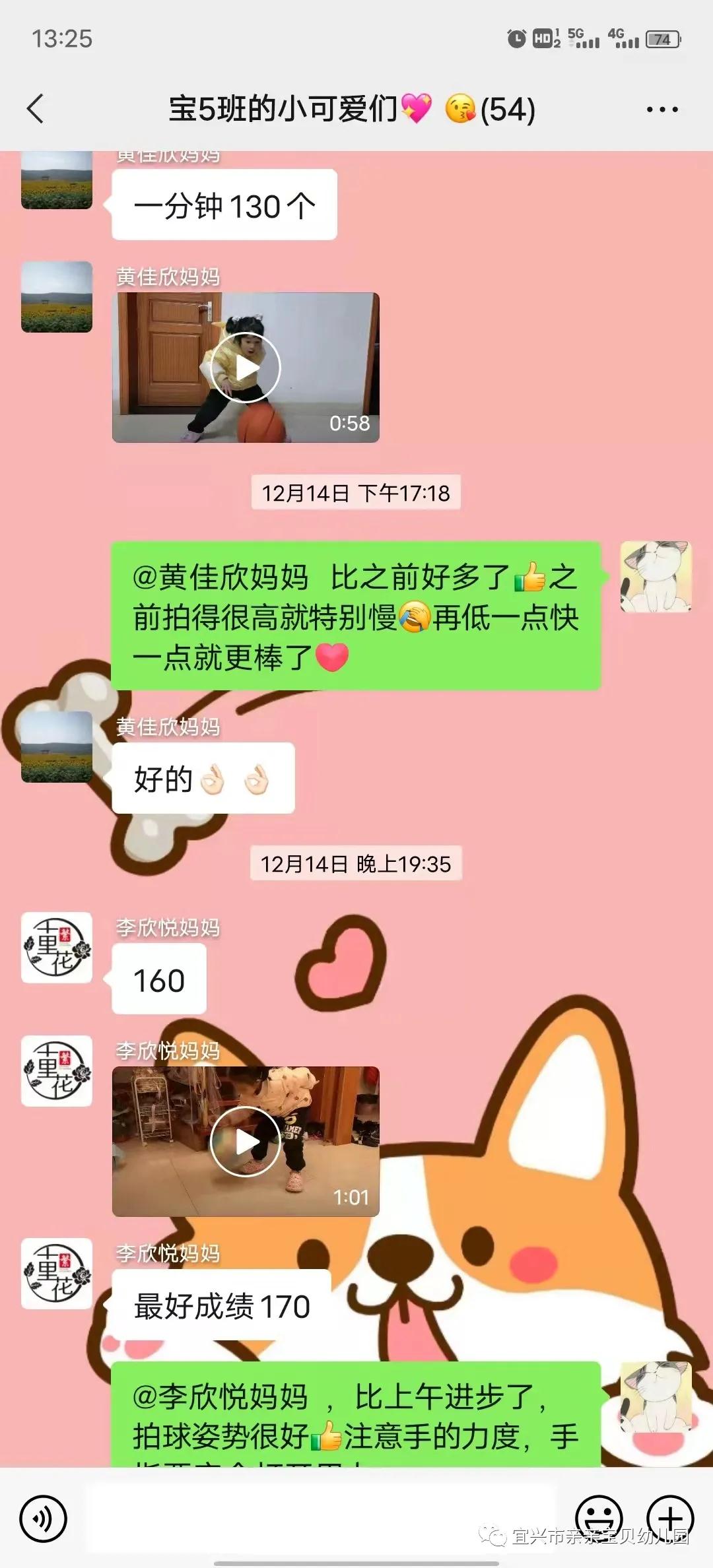The height and width of the screenshot is (1568, 713).
Task: Switch to voice message input
Action: point(44,1519)
